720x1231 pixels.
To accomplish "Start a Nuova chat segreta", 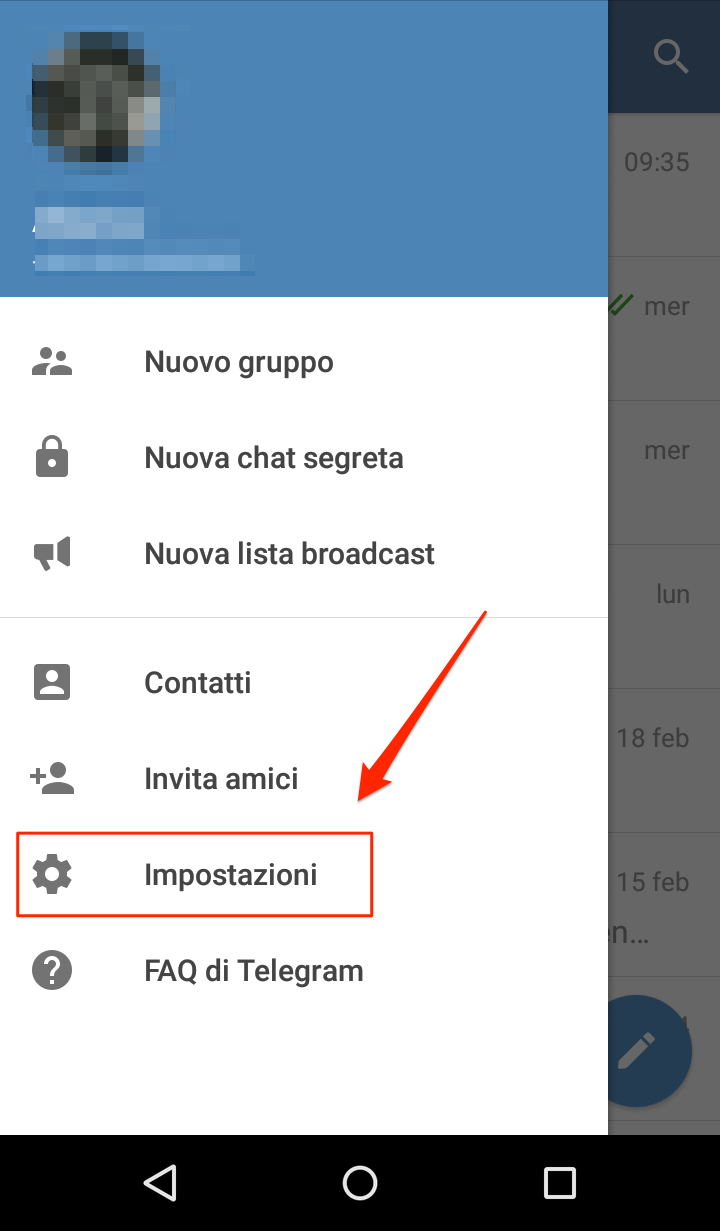I will pyautogui.click(x=304, y=458).
